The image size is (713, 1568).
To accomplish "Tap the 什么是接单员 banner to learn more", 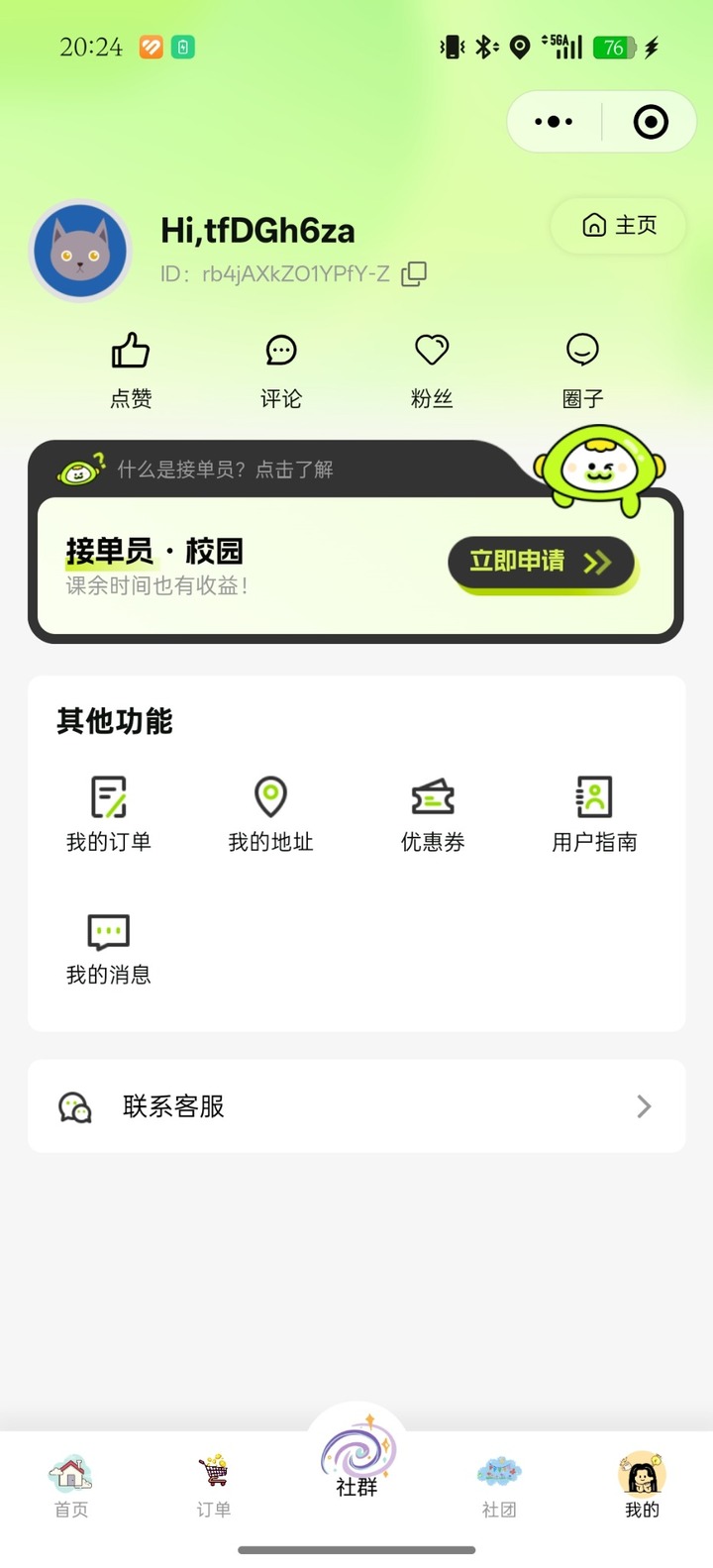I will click(x=228, y=469).
